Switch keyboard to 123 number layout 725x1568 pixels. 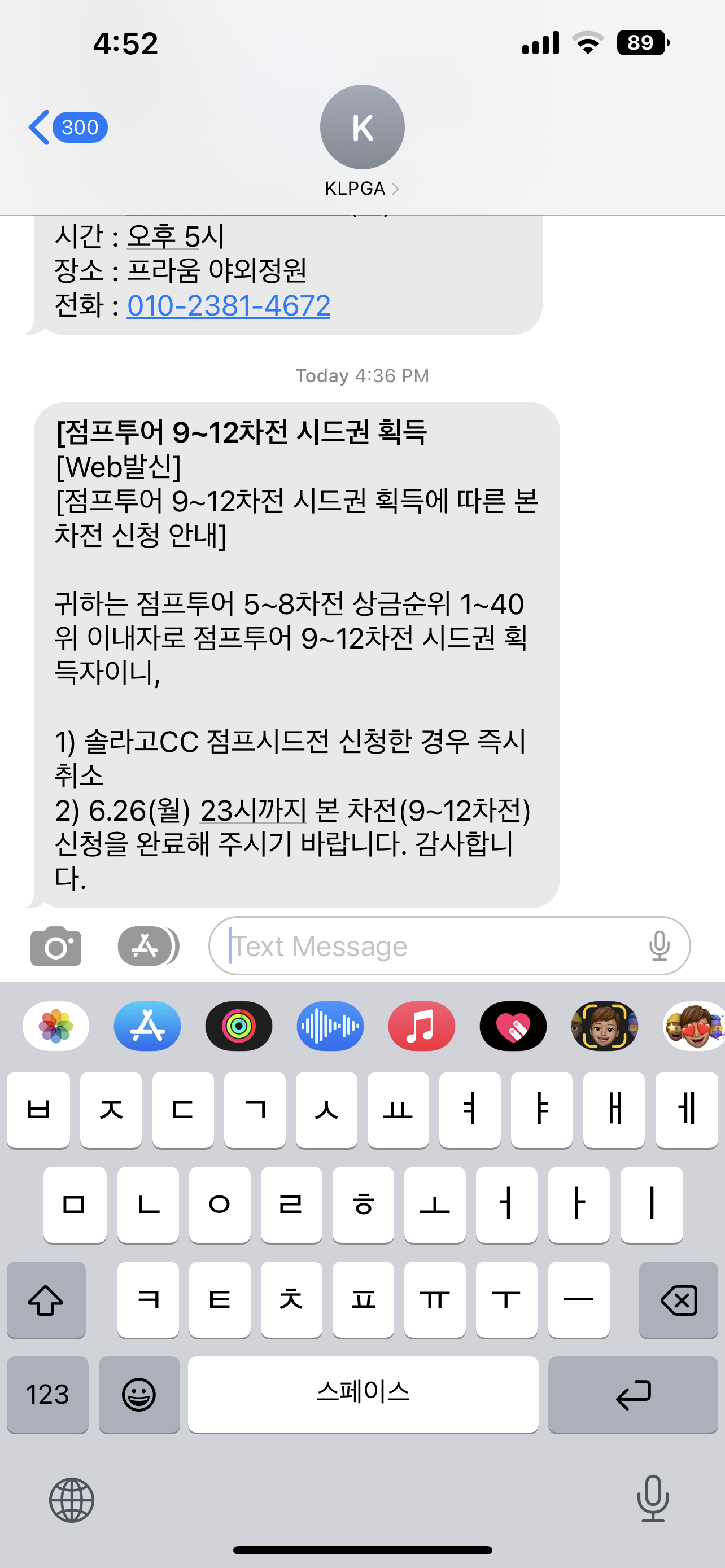coord(47,1395)
